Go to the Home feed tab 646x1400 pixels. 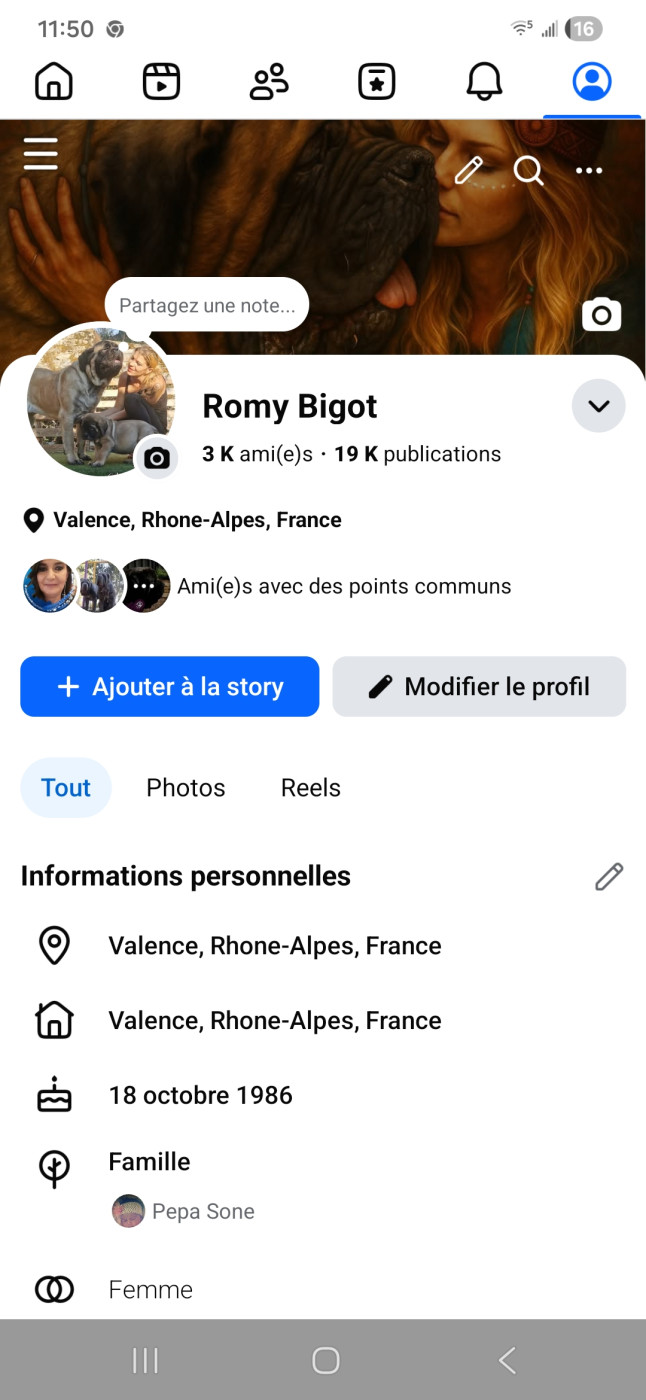click(x=54, y=81)
